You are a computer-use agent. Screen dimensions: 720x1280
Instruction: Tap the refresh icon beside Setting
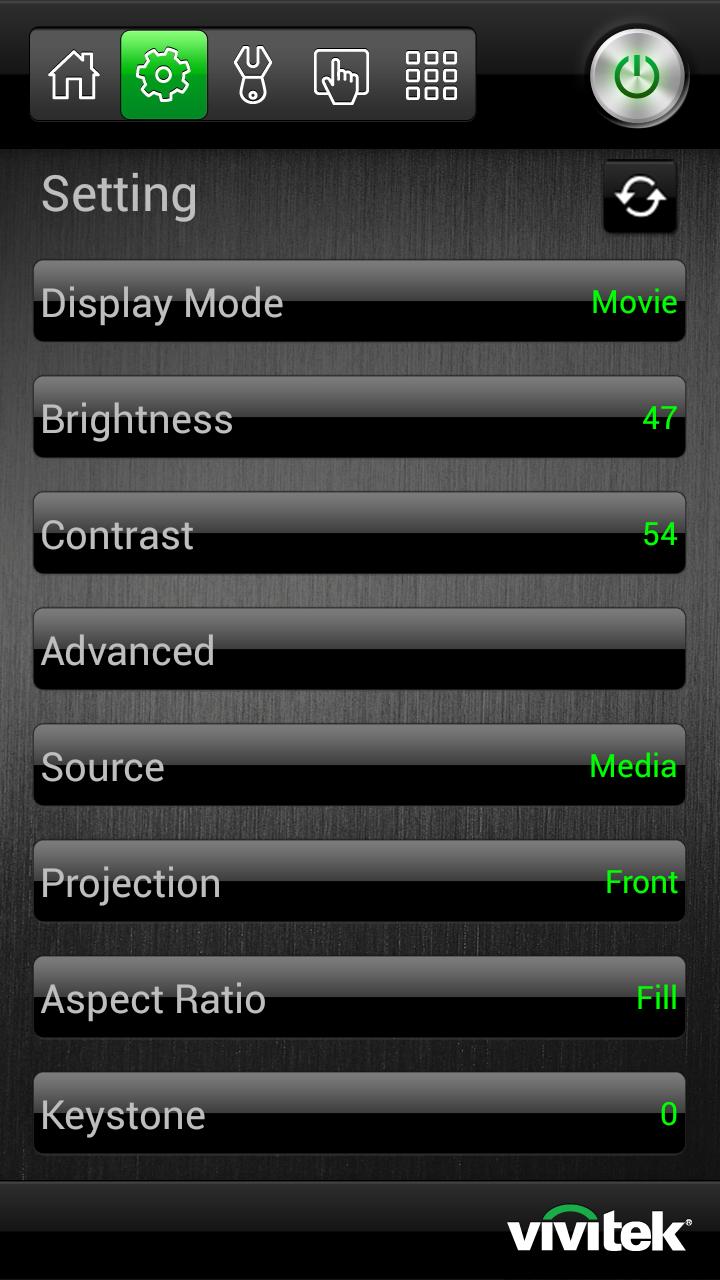[639, 196]
